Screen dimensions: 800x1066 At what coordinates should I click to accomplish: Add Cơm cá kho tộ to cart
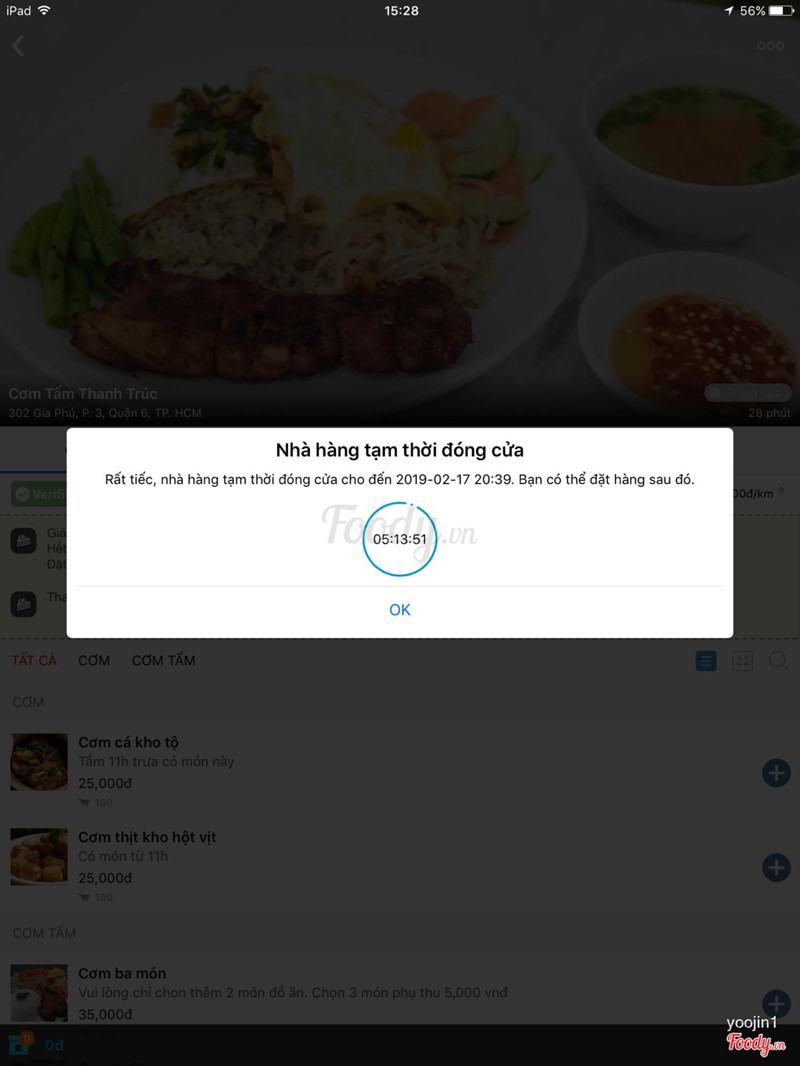tap(776, 773)
